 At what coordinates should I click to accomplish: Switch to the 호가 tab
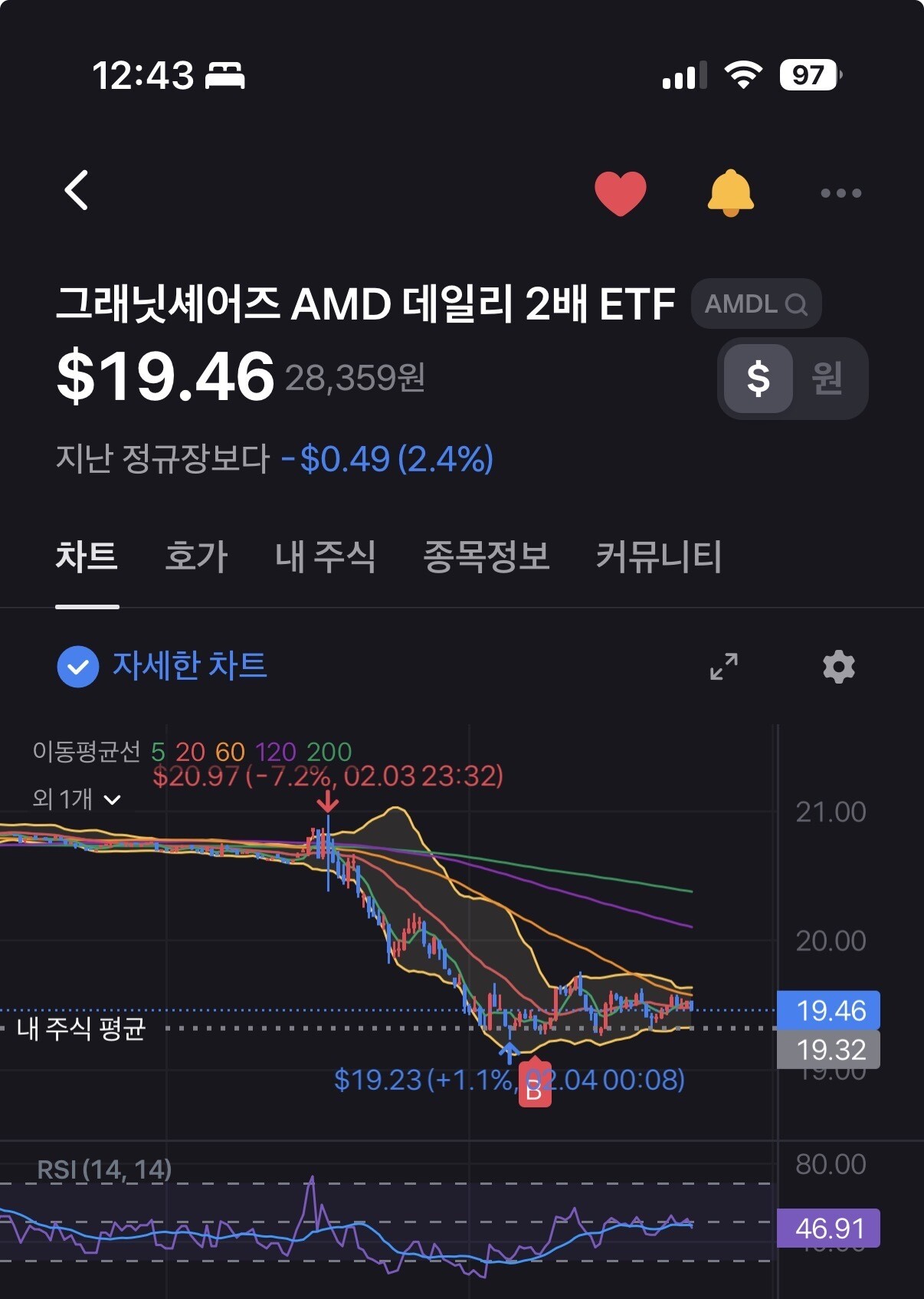(x=196, y=556)
